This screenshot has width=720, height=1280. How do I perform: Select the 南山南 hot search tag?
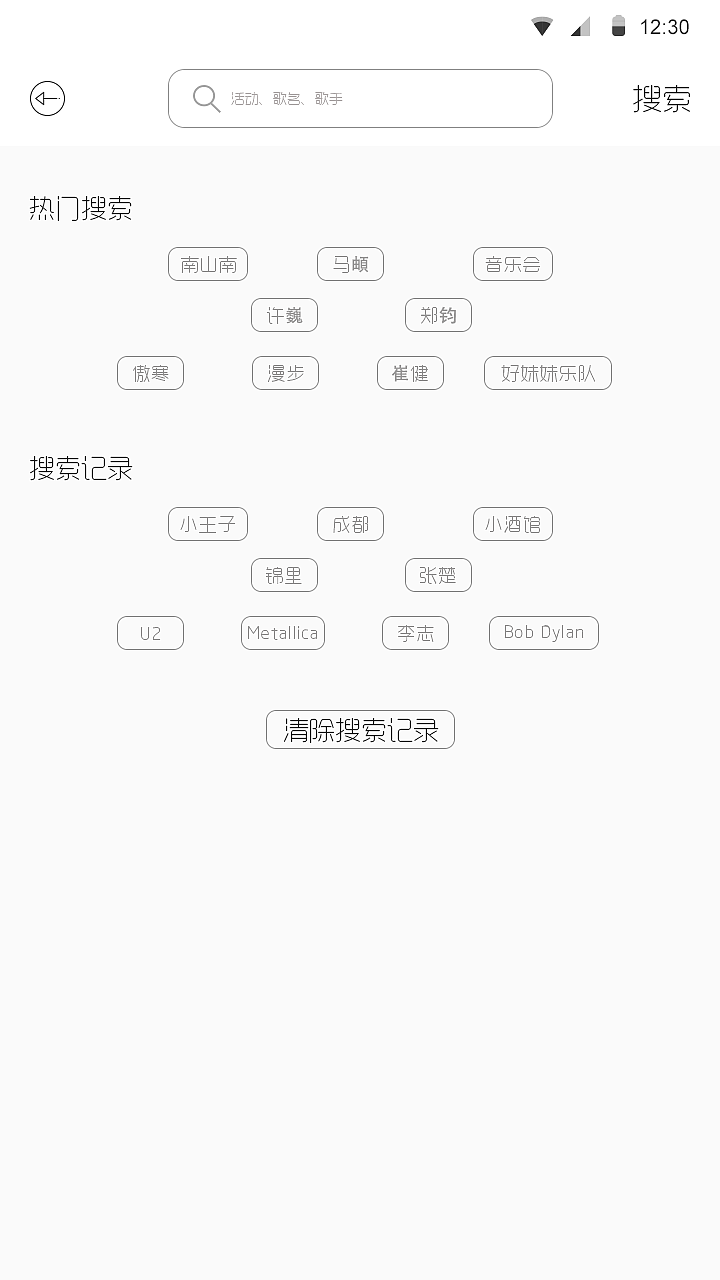pyautogui.click(x=207, y=263)
